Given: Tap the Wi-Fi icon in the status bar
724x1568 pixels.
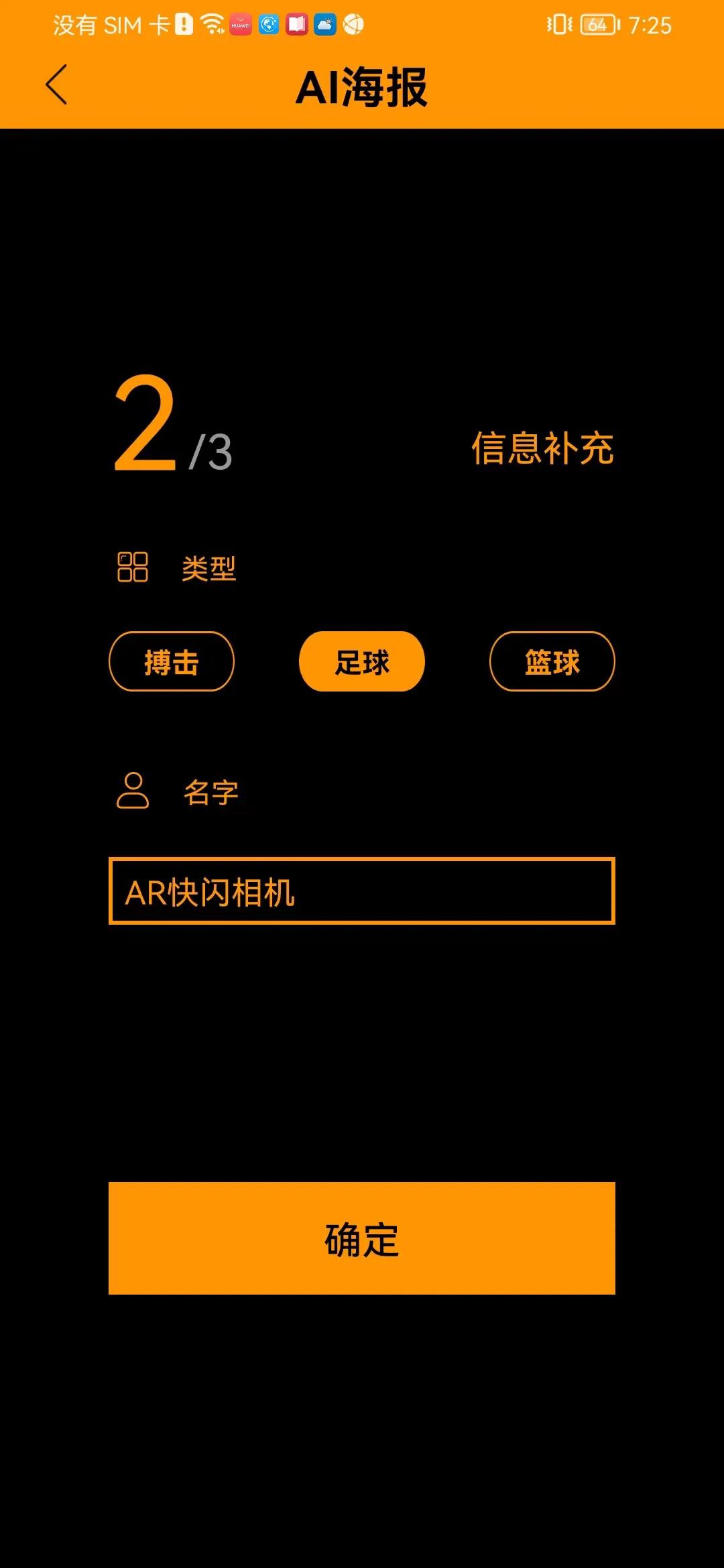Looking at the screenshot, I should coord(211,24).
